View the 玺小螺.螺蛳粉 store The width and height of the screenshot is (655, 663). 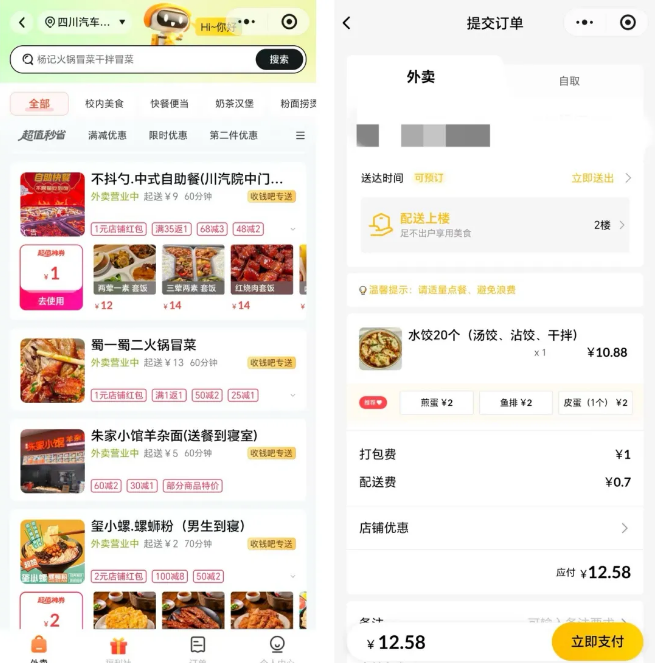click(x=168, y=526)
